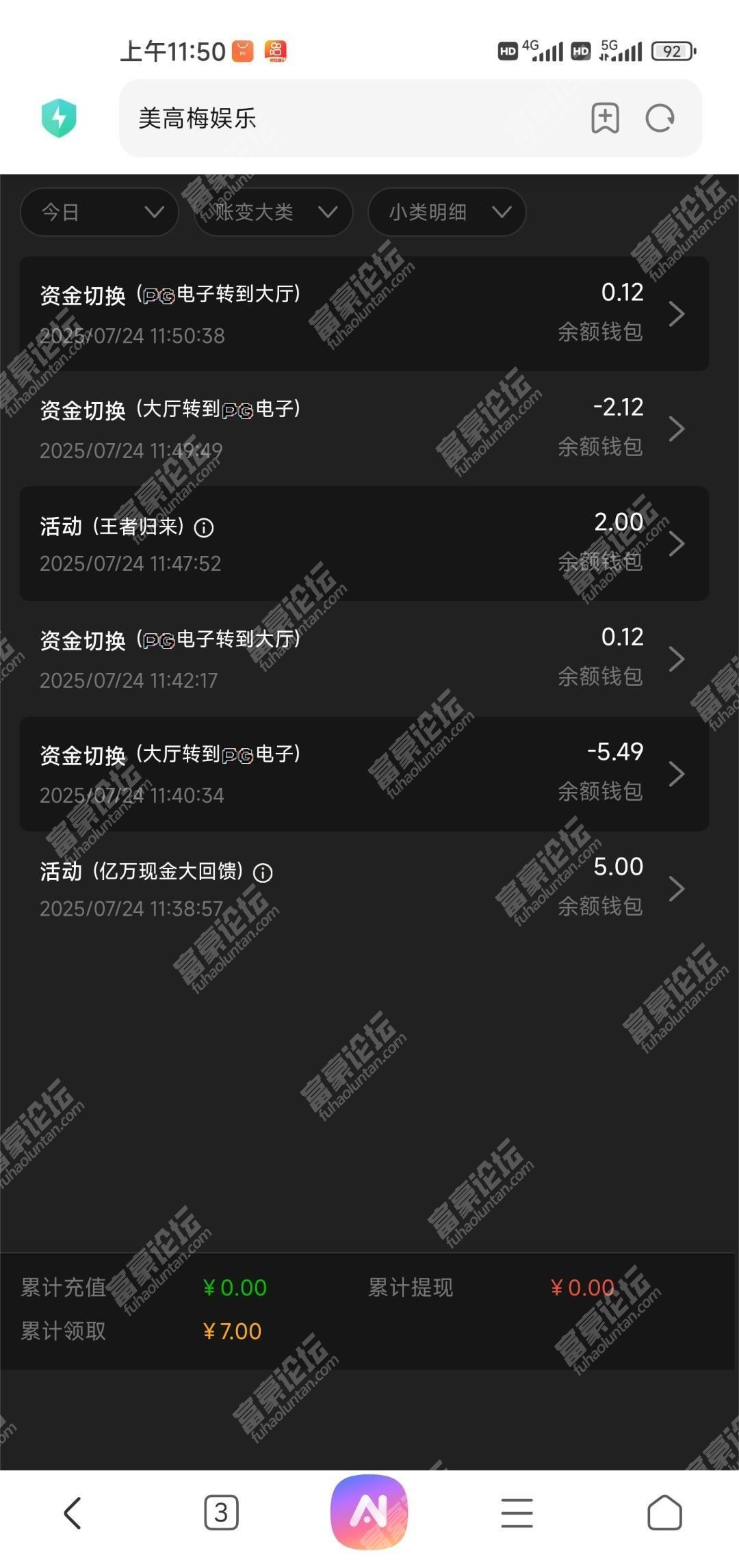The height and width of the screenshot is (1568, 739).
Task: Open the 11:50:38 PG电子转到大厅 record
Action: (x=364, y=314)
